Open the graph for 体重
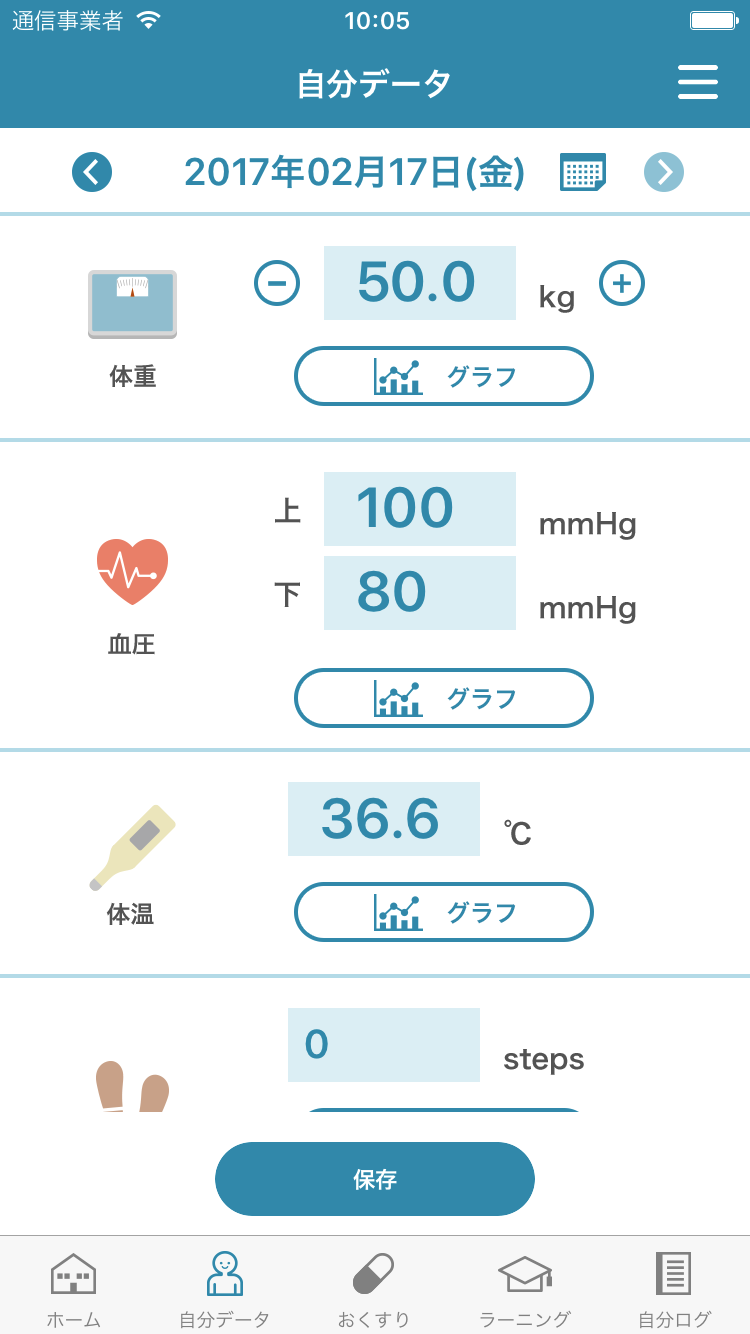 (444, 376)
